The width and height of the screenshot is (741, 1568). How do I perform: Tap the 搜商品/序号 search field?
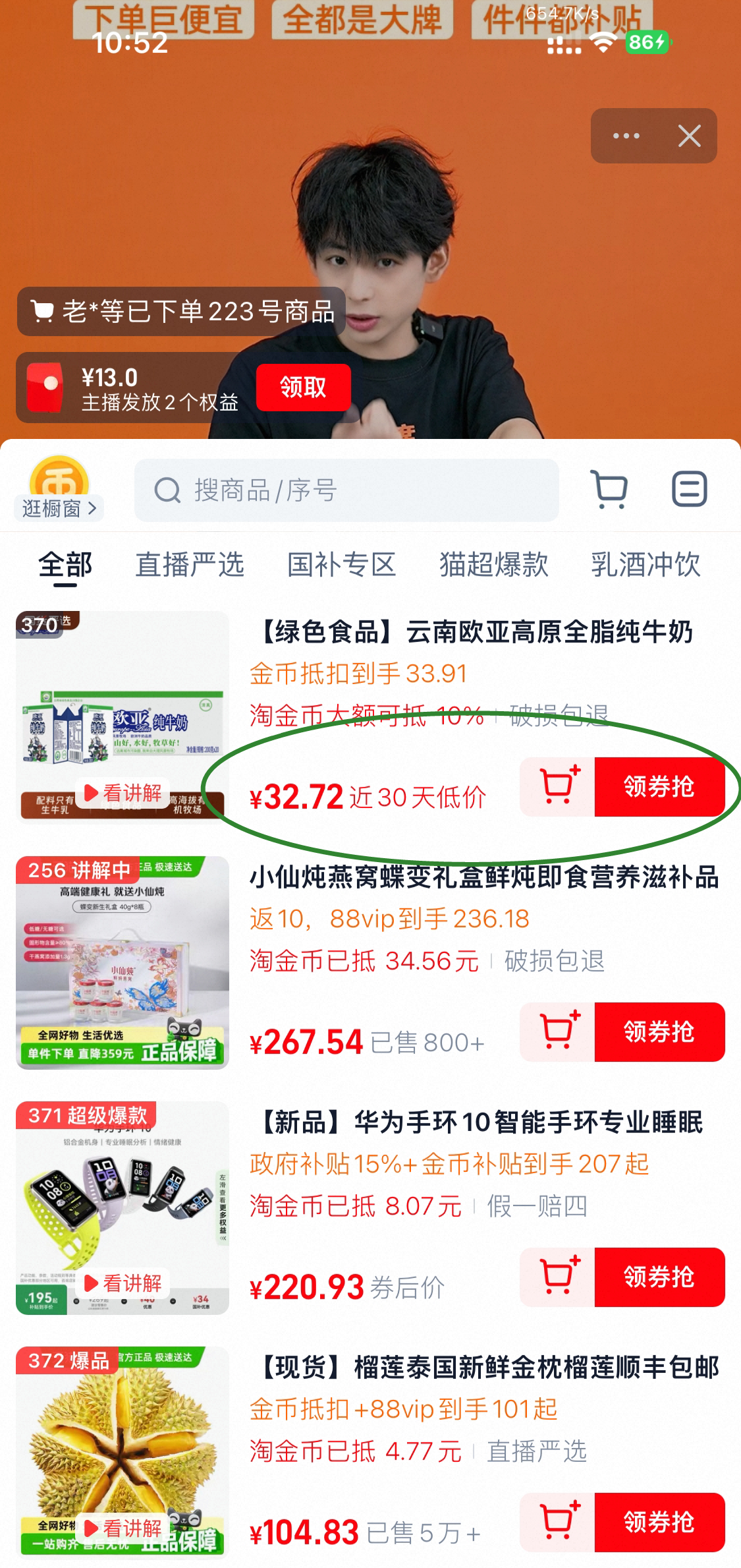point(346,490)
